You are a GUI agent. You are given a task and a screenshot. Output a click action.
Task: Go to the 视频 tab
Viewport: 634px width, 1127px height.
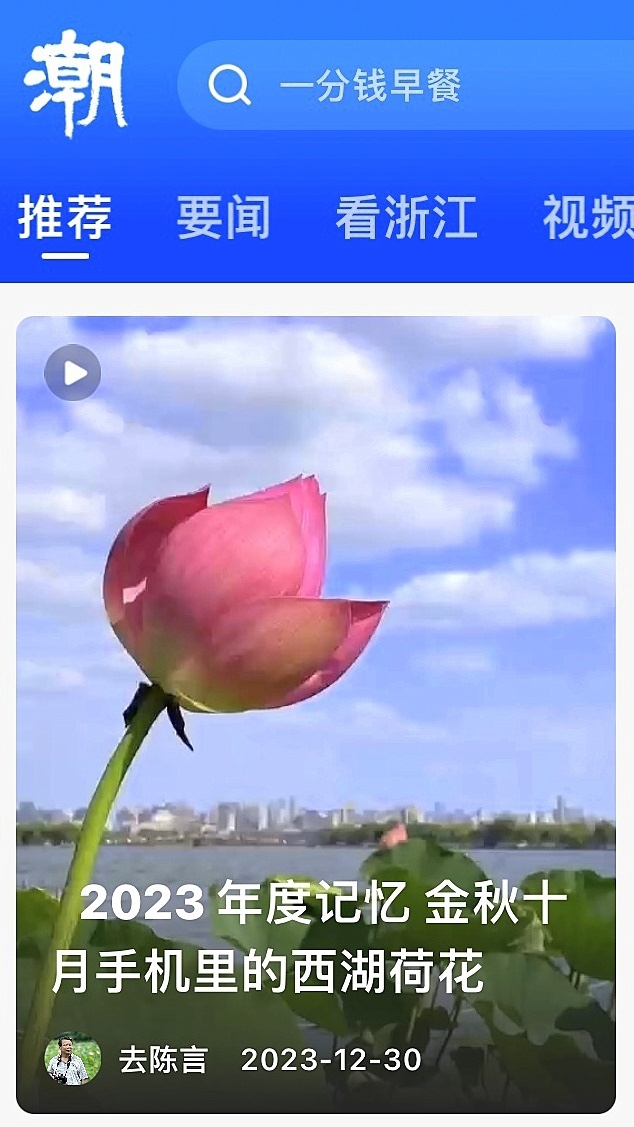click(x=590, y=217)
